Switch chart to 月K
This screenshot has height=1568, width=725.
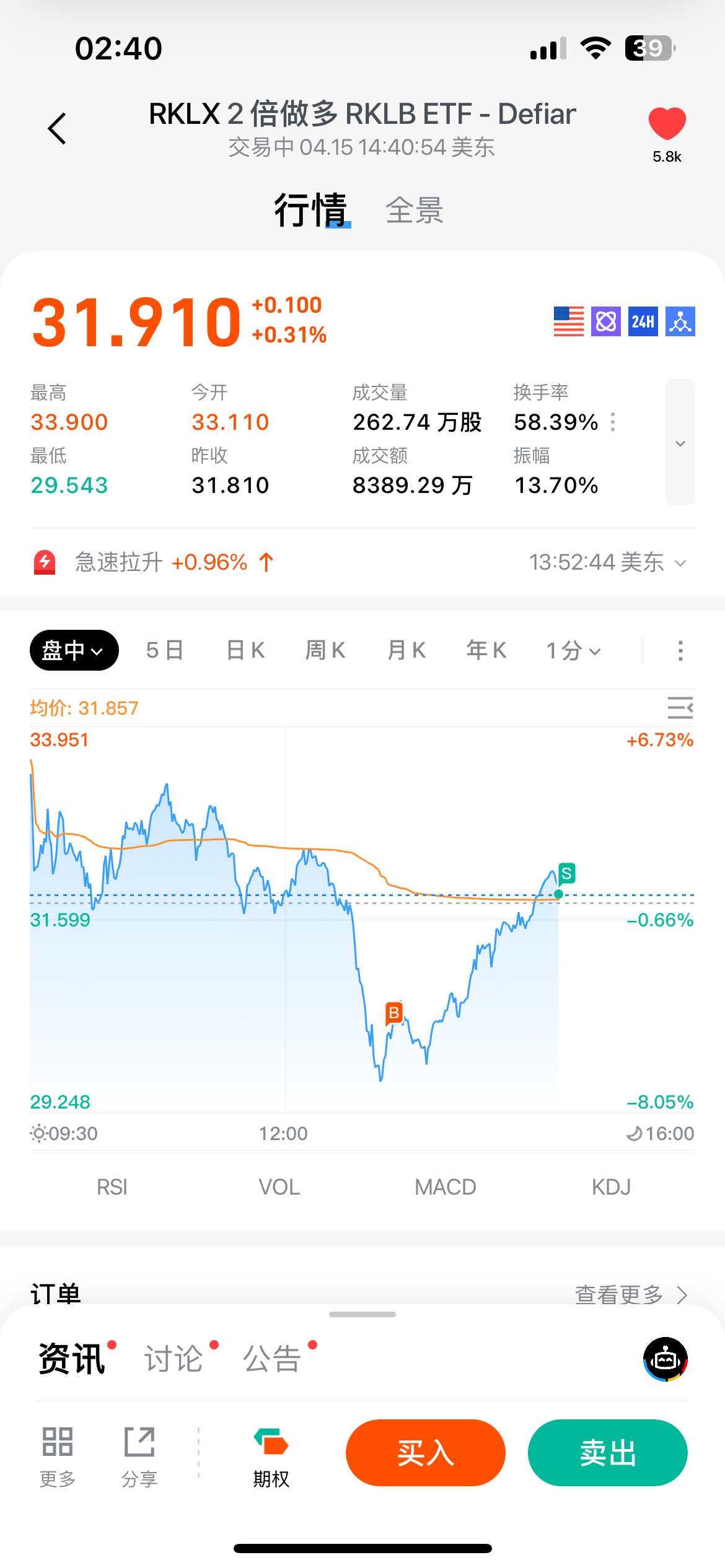tap(406, 650)
